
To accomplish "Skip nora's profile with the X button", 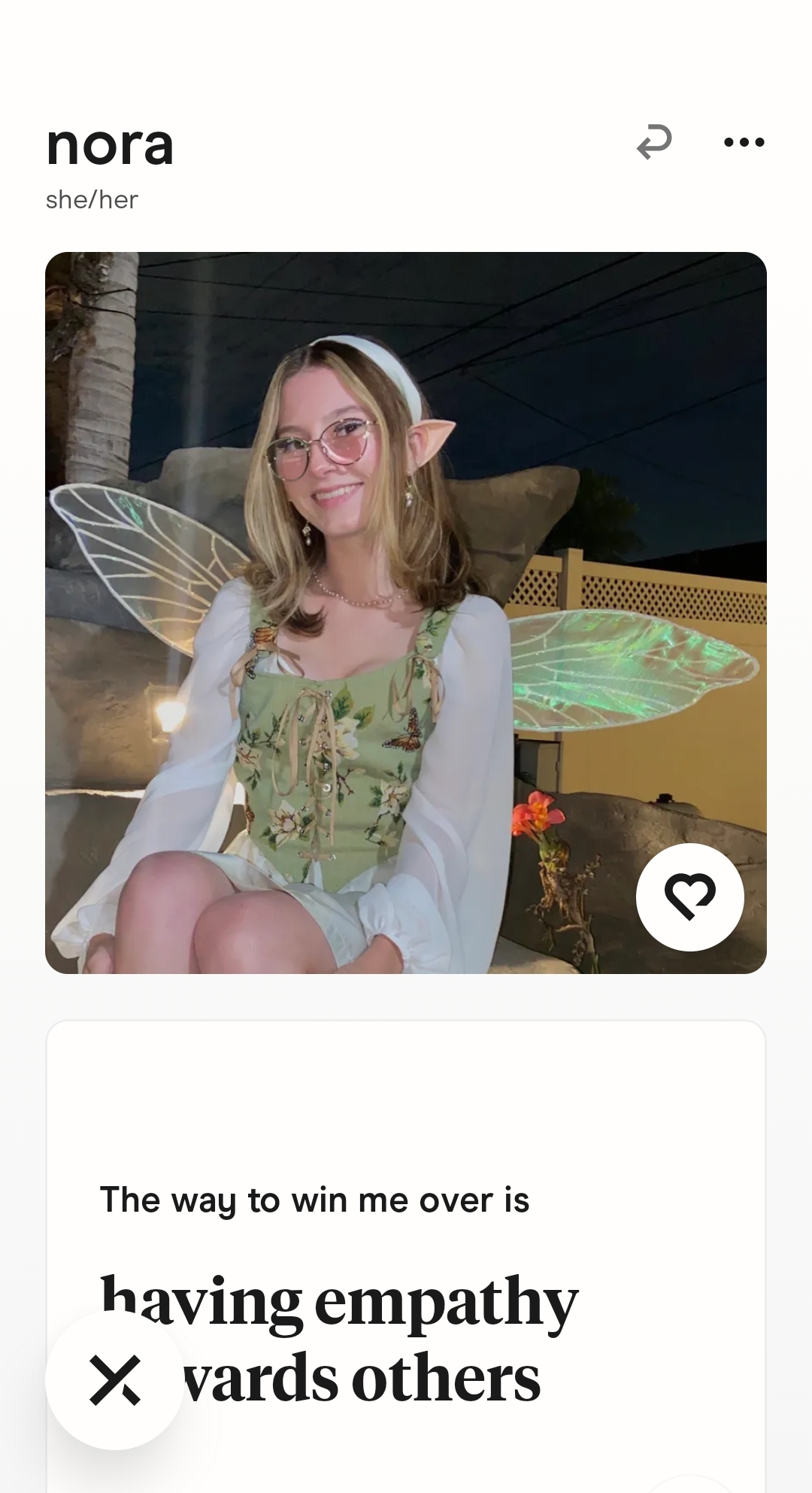I will 114,1380.
